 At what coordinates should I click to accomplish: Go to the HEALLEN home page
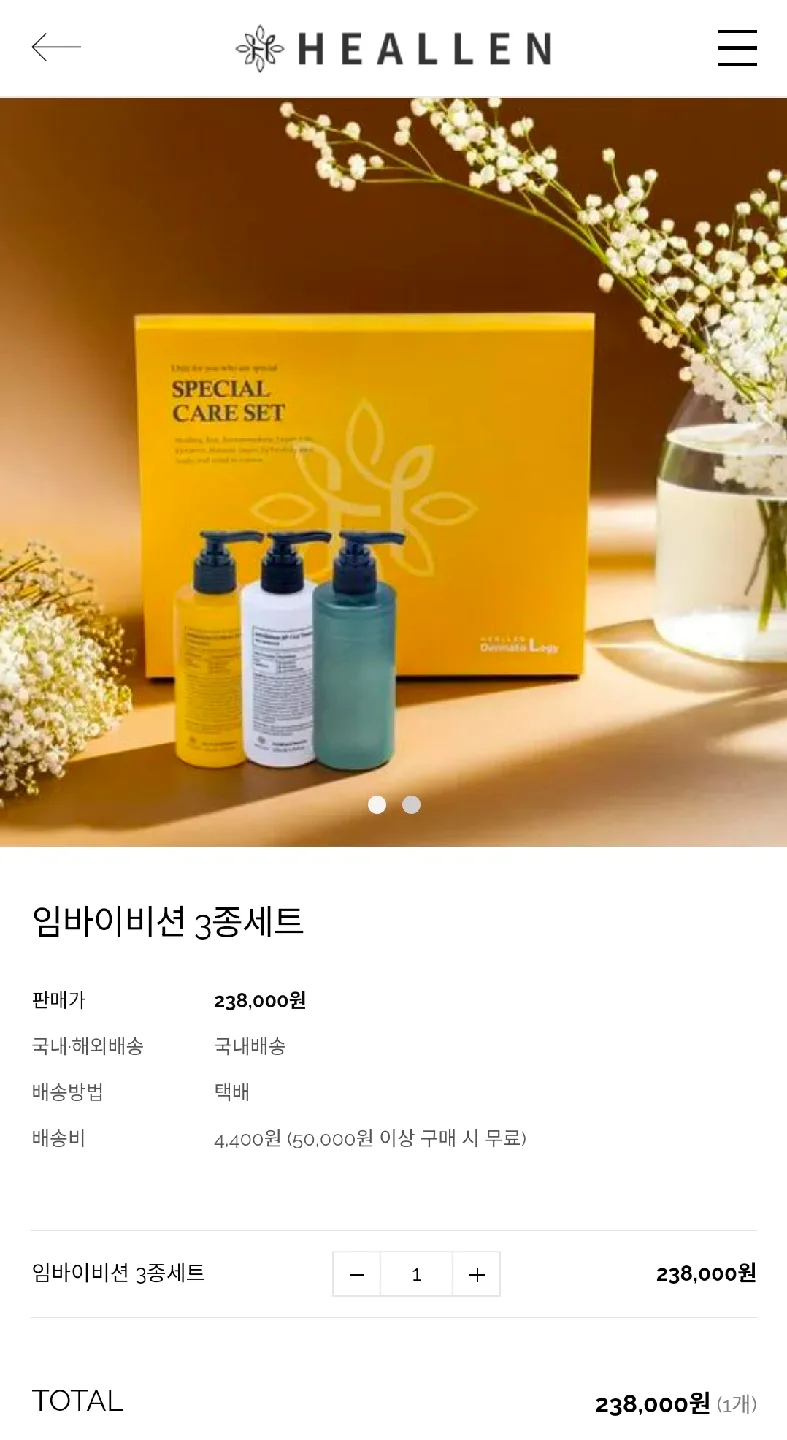point(394,48)
